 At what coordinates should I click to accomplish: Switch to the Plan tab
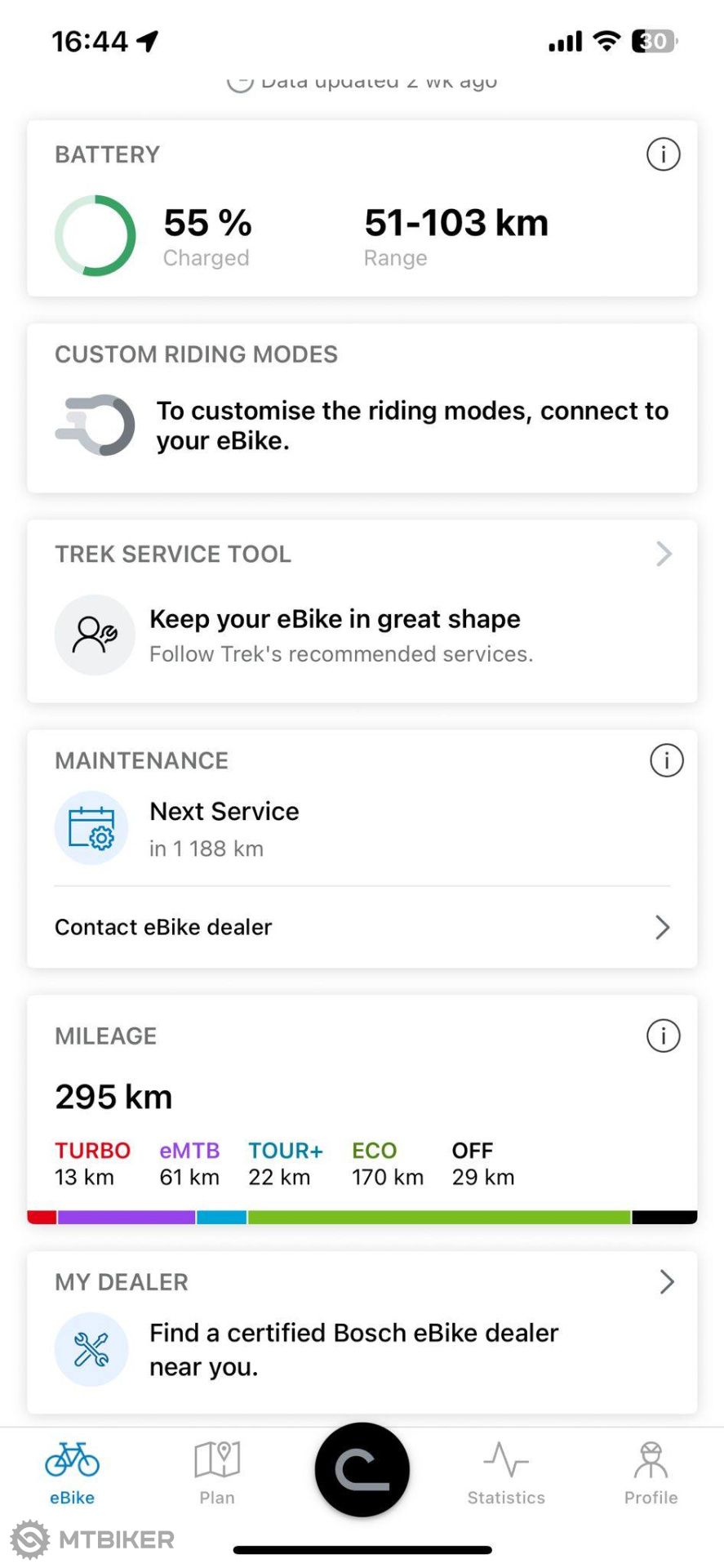pyautogui.click(x=217, y=1473)
